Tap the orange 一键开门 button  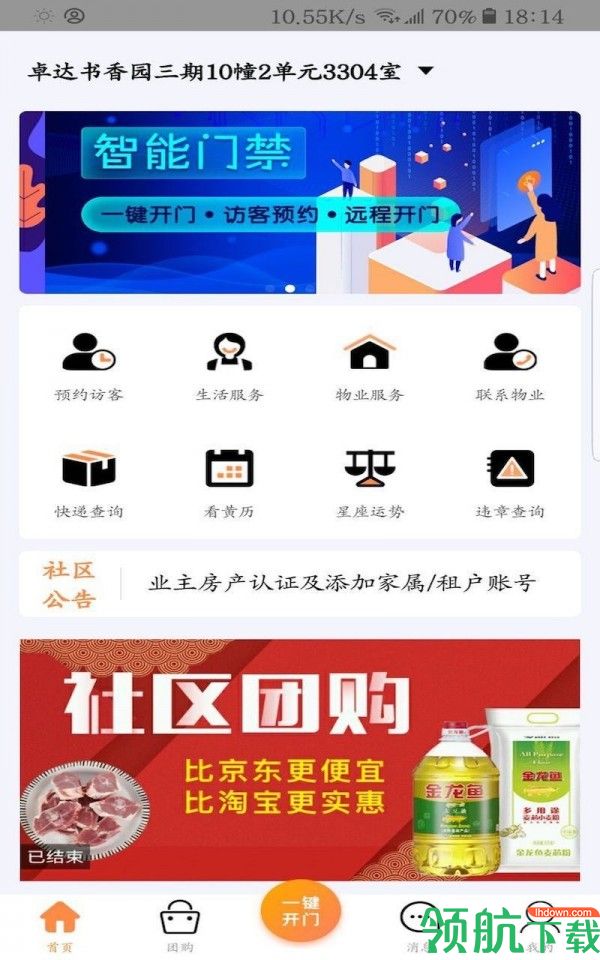[300, 910]
